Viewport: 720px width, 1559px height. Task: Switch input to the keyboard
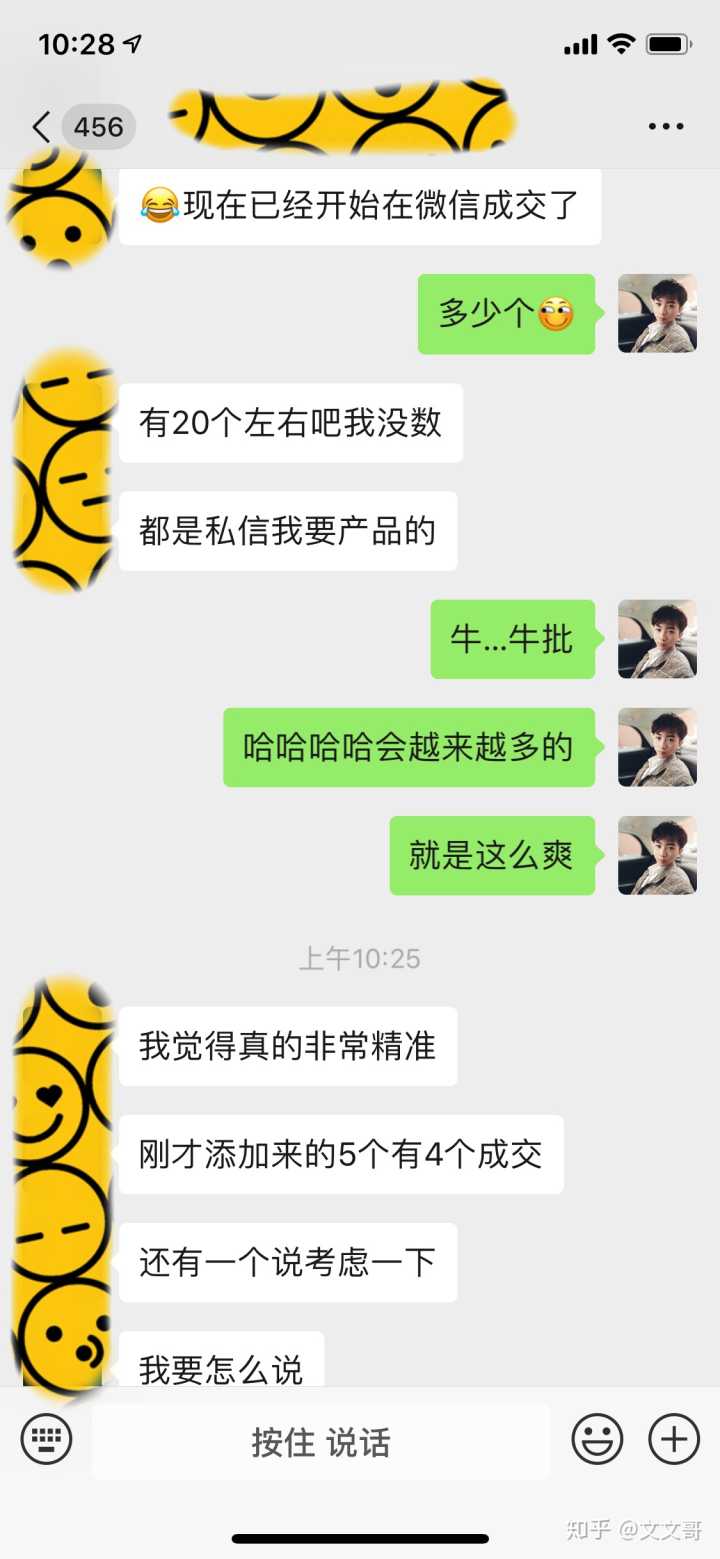pos(46,1441)
